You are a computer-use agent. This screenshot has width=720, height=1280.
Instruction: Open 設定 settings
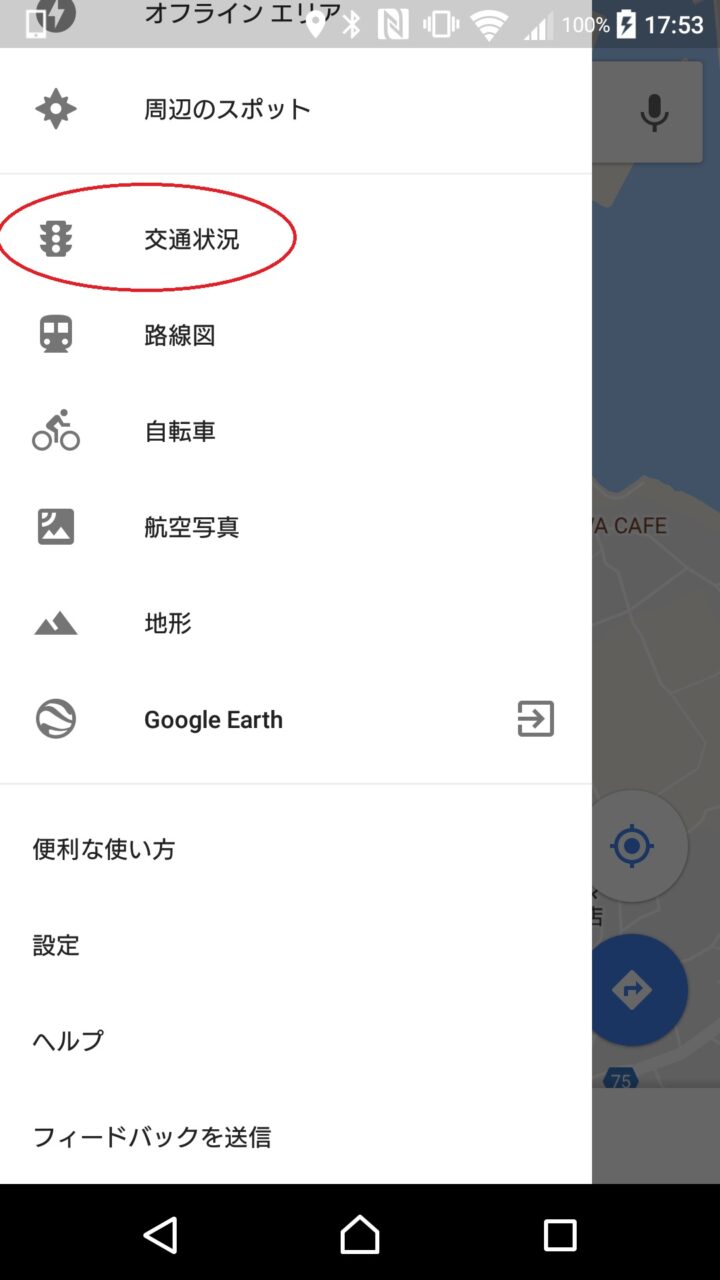pyautogui.click(x=56, y=946)
